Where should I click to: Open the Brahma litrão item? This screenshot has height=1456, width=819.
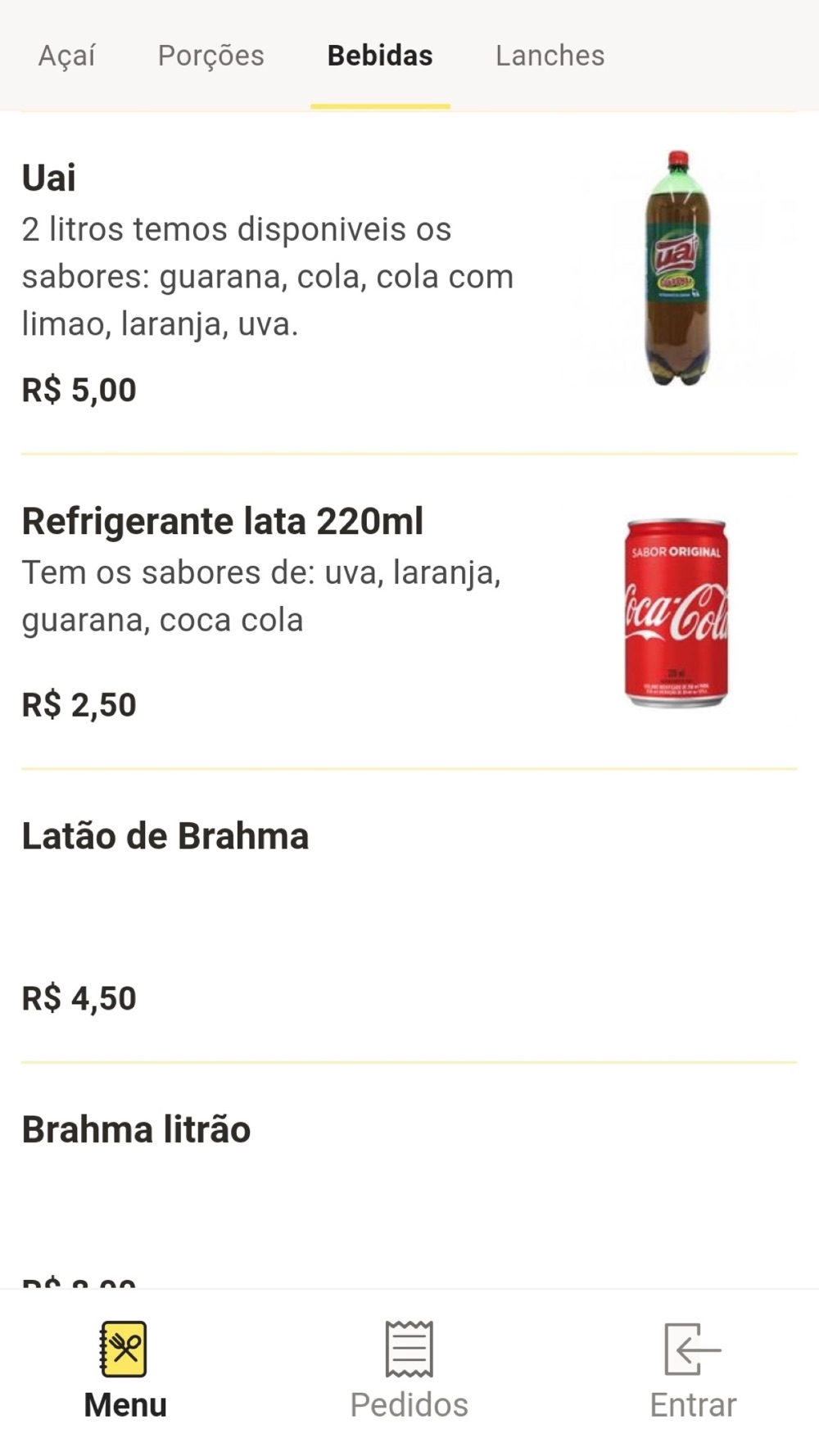[409, 1177]
